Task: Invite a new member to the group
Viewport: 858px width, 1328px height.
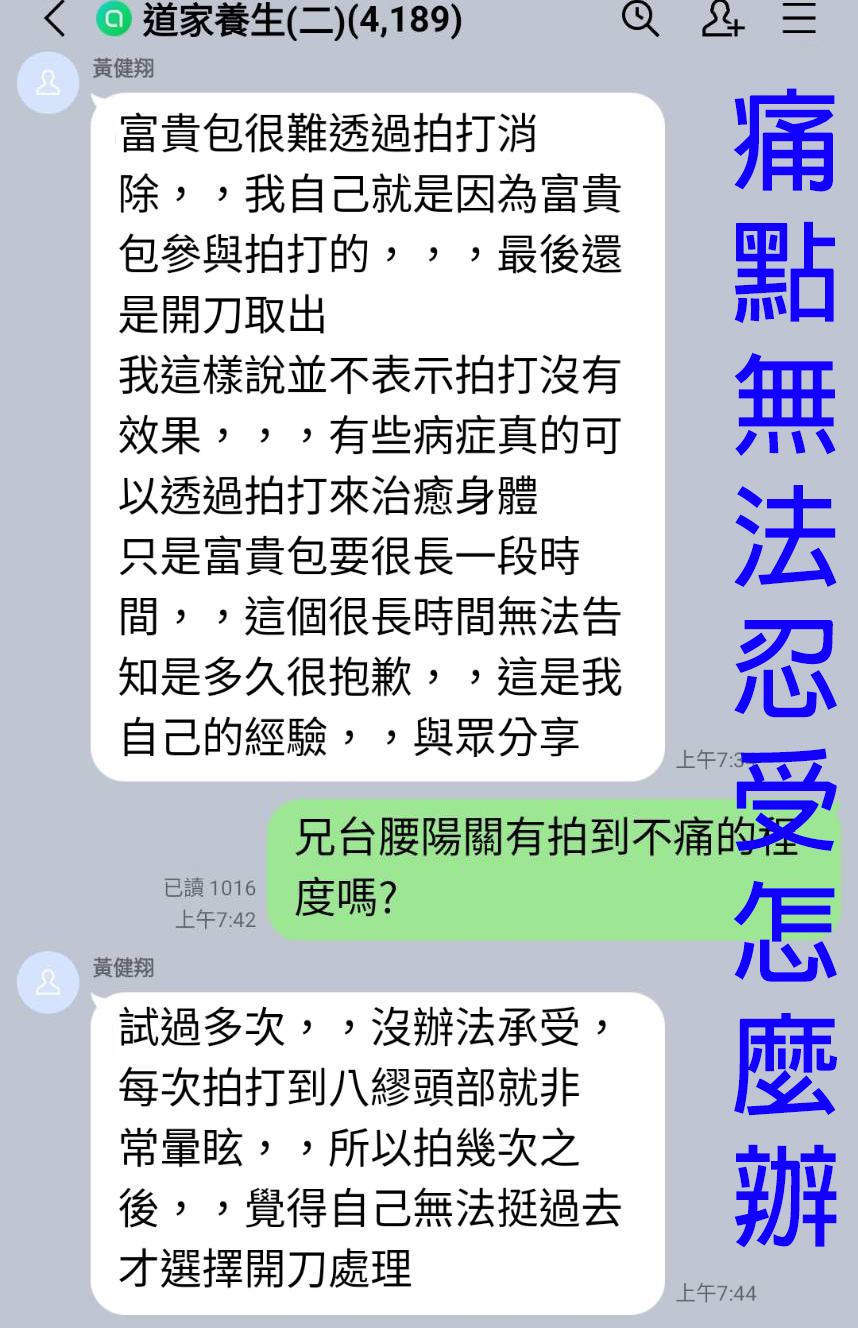Action: click(x=722, y=19)
